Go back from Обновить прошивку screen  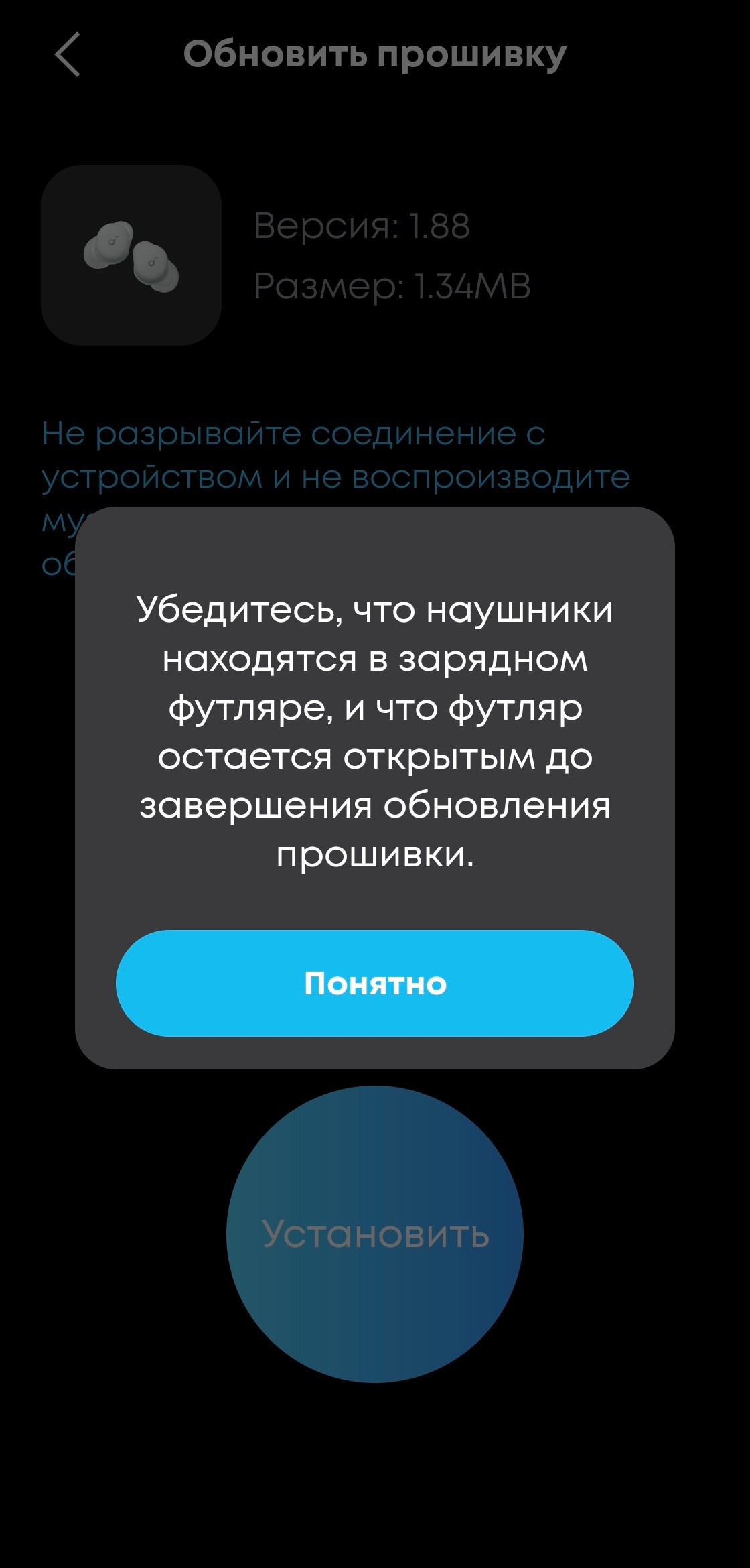click(68, 54)
